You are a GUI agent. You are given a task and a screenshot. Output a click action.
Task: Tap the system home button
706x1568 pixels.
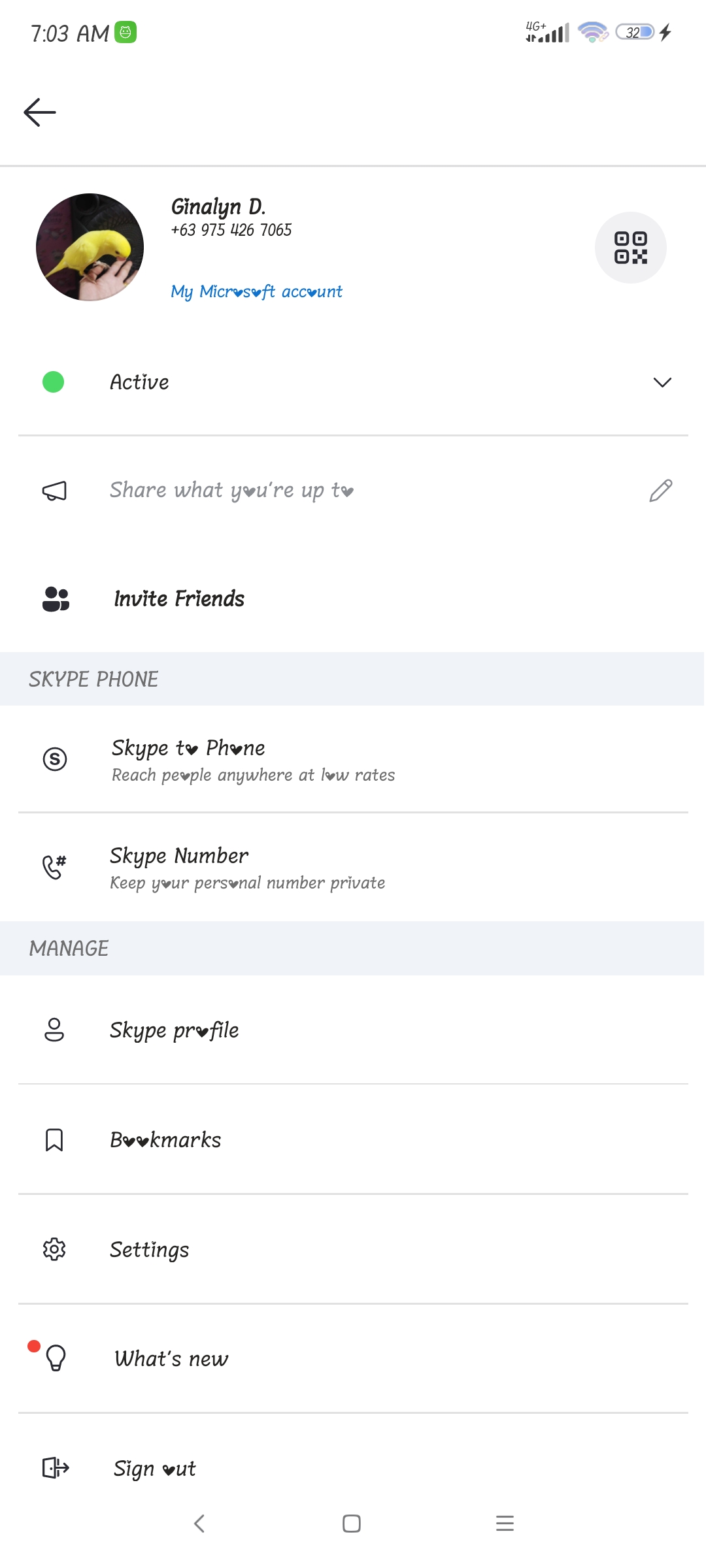pyautogui.click(x=352, y=1524)
